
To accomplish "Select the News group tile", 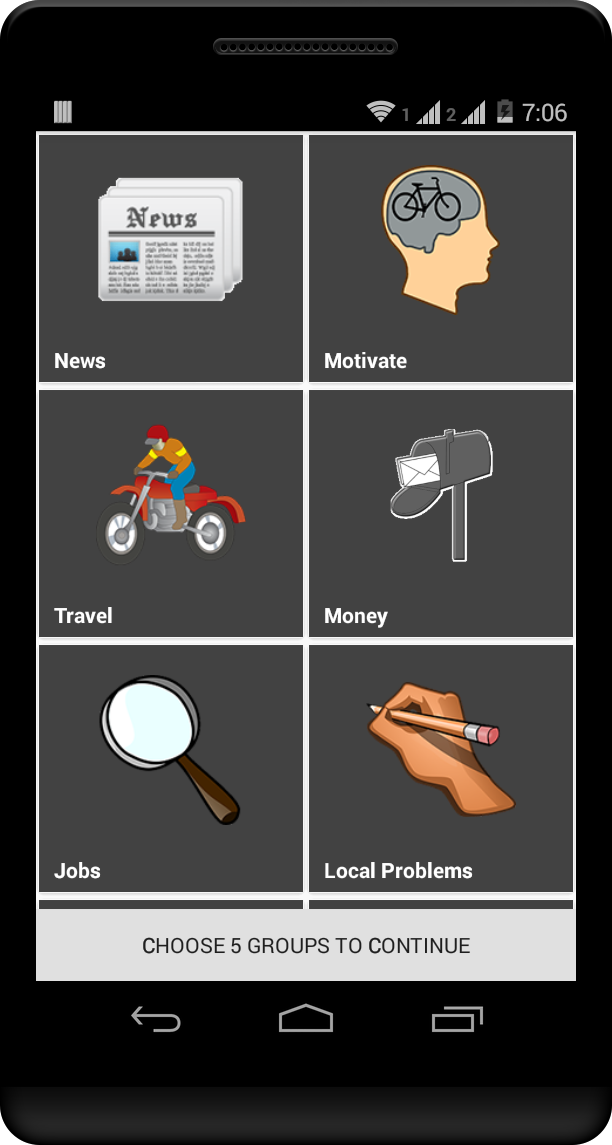I will coord(170,258).
